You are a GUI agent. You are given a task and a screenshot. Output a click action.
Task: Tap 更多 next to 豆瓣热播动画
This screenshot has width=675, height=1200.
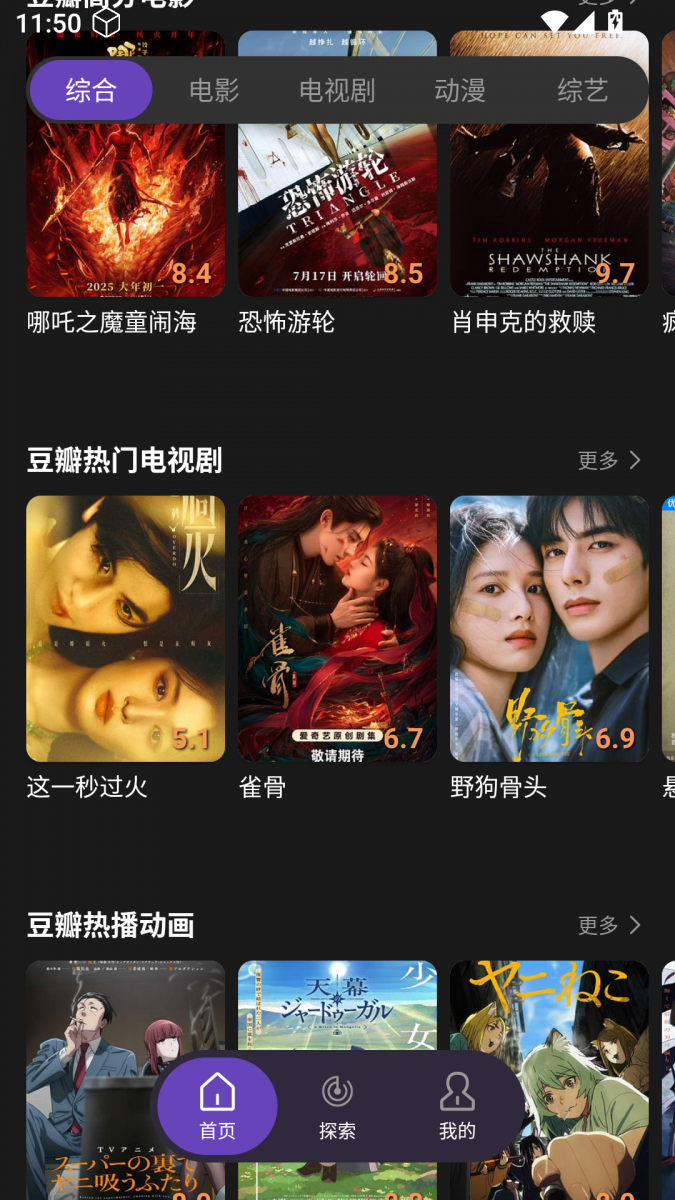(609, 925)
